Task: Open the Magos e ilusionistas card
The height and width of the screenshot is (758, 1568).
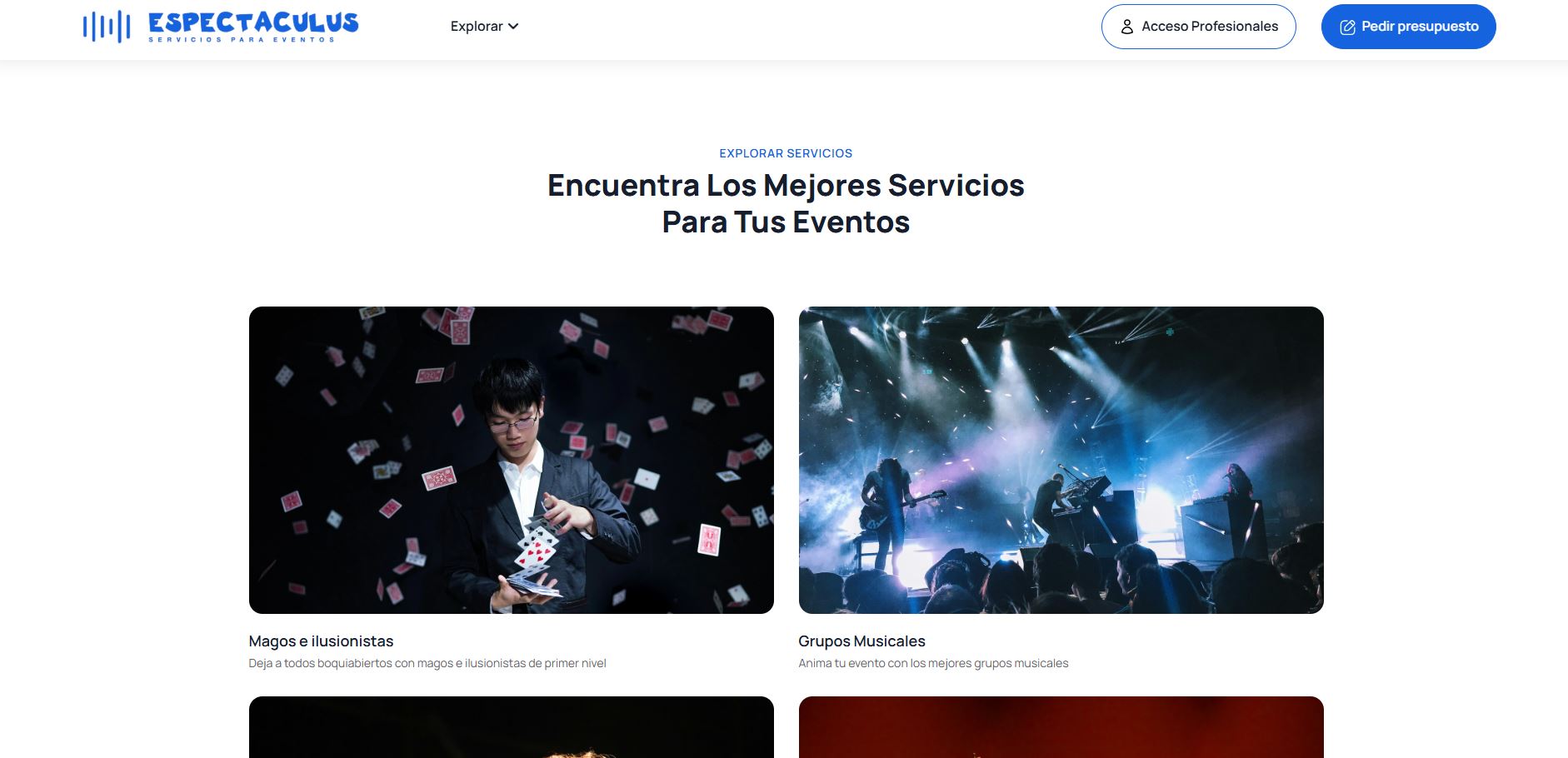Action: click(x=511, y=460)
